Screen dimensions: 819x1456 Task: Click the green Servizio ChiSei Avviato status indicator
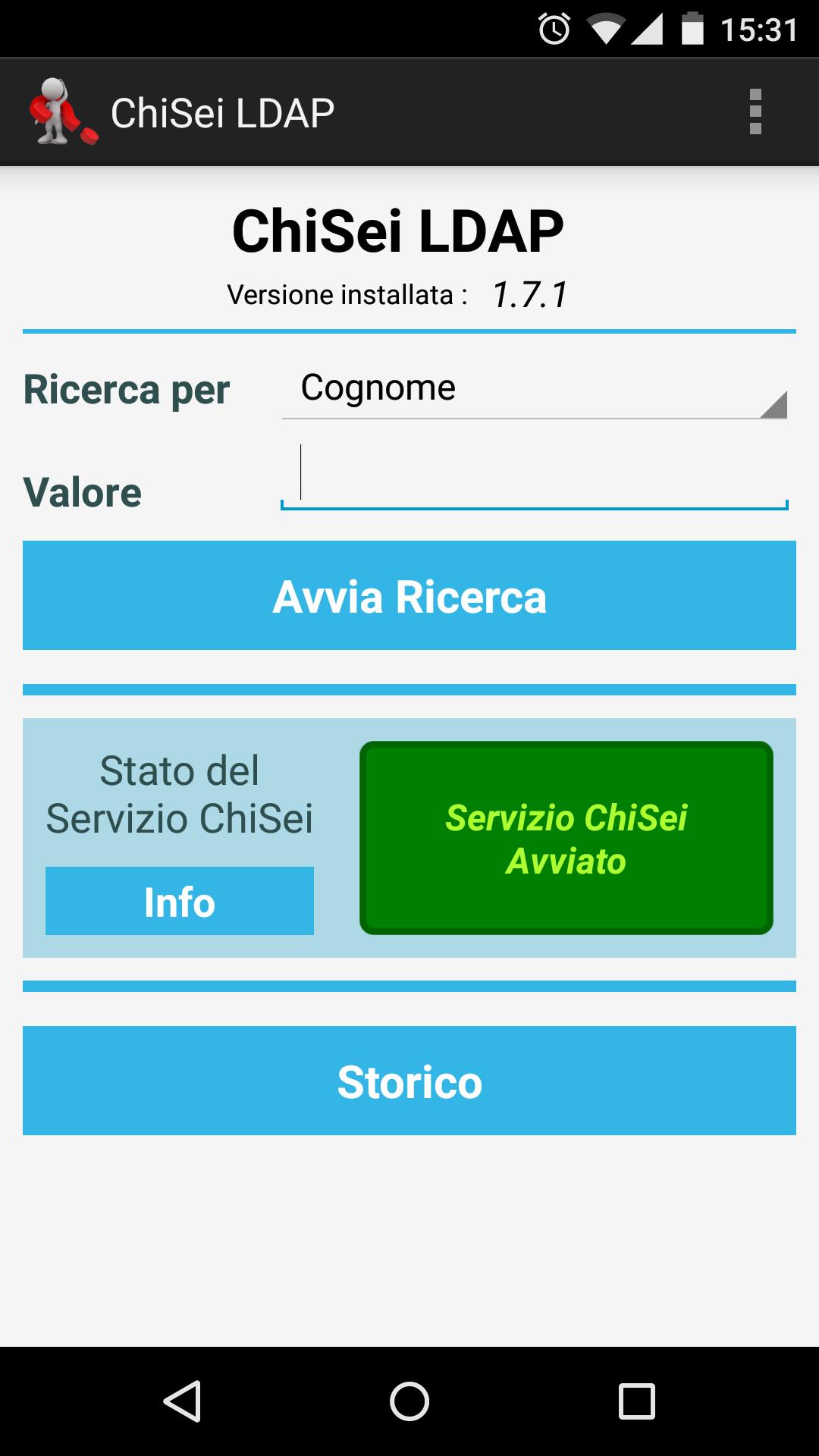point(566,836)
